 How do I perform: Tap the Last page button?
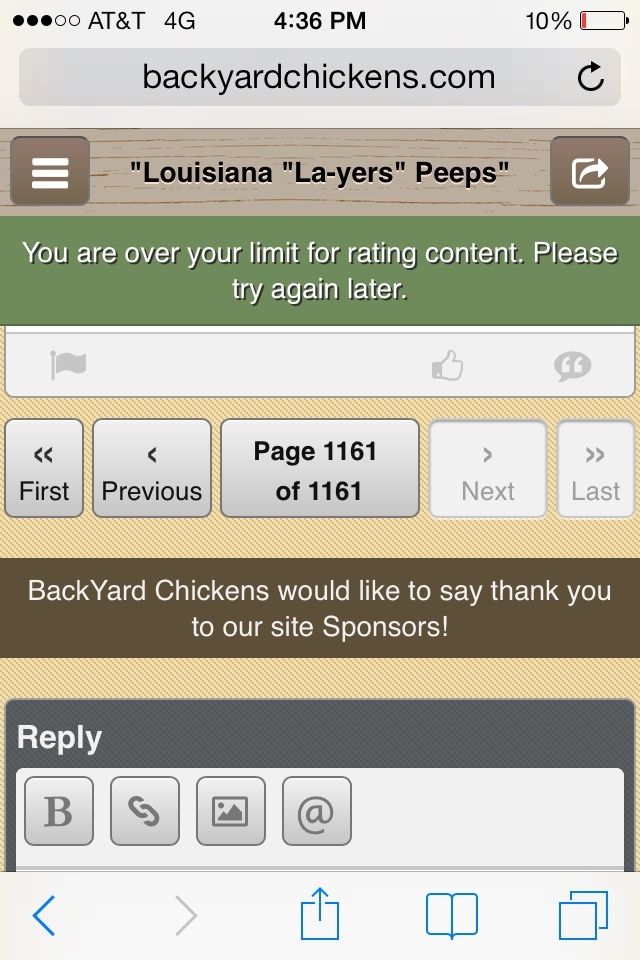point(595,469)
